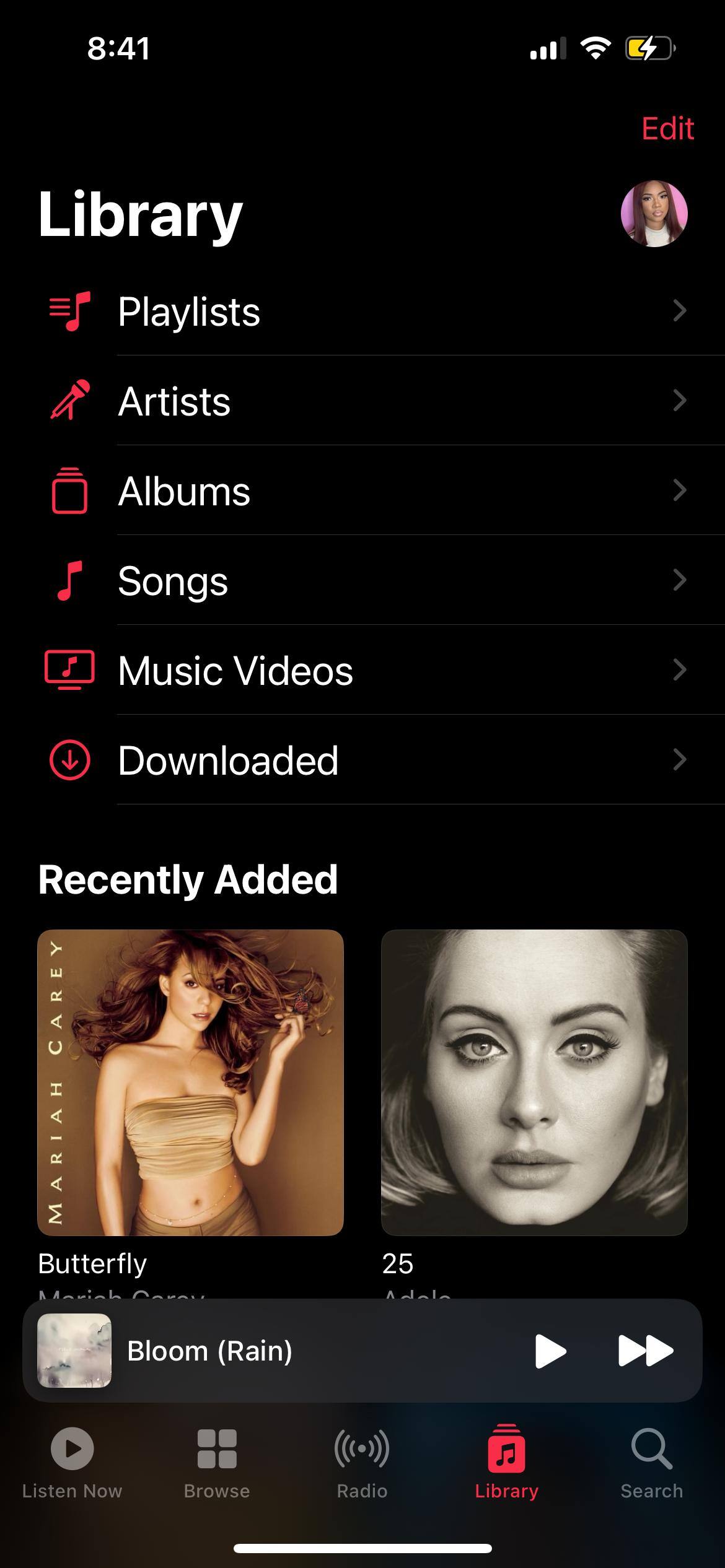Open the Butterfly album by Mariah Carey
This screenshot has height=1568, width=725.
click(x=190, y=1082)
